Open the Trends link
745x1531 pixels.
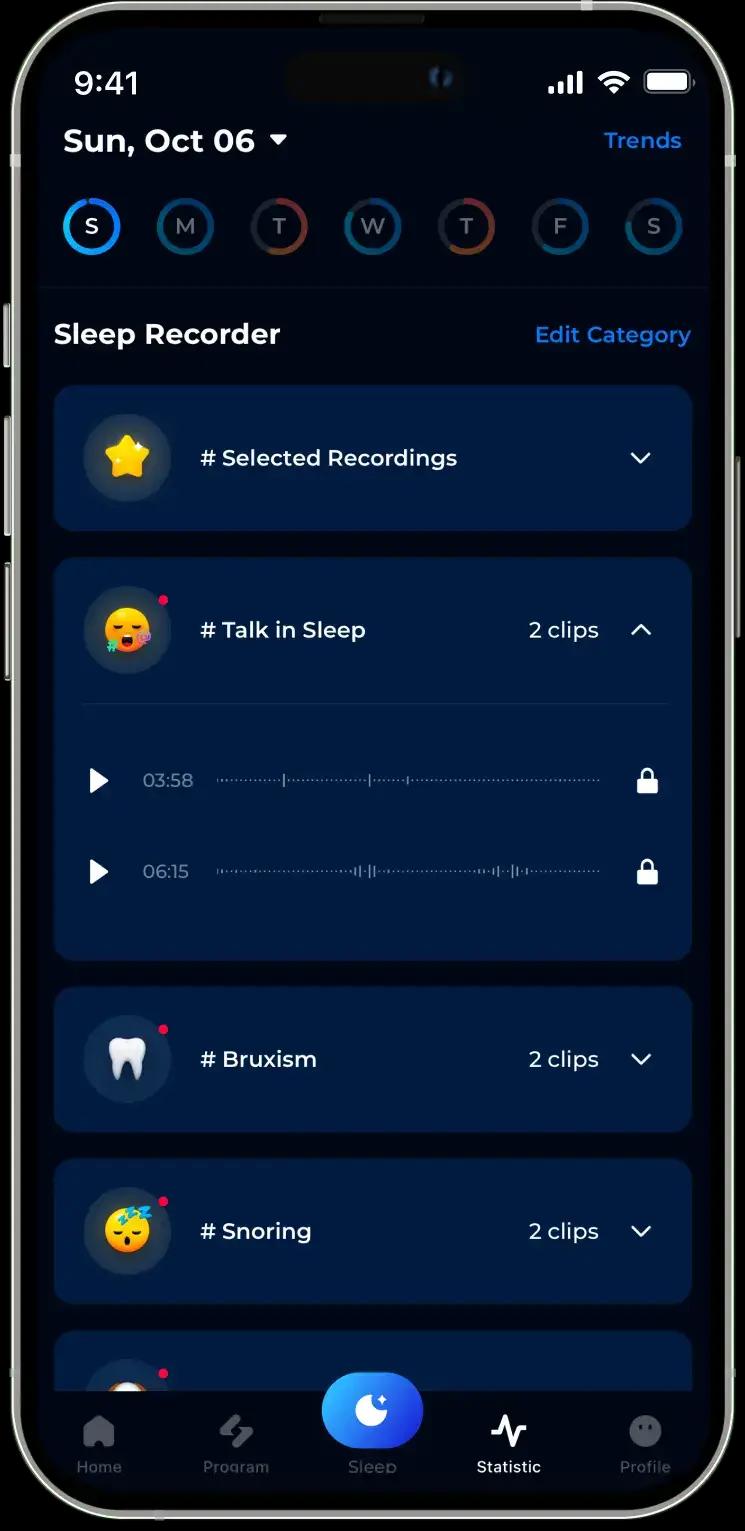642,141
